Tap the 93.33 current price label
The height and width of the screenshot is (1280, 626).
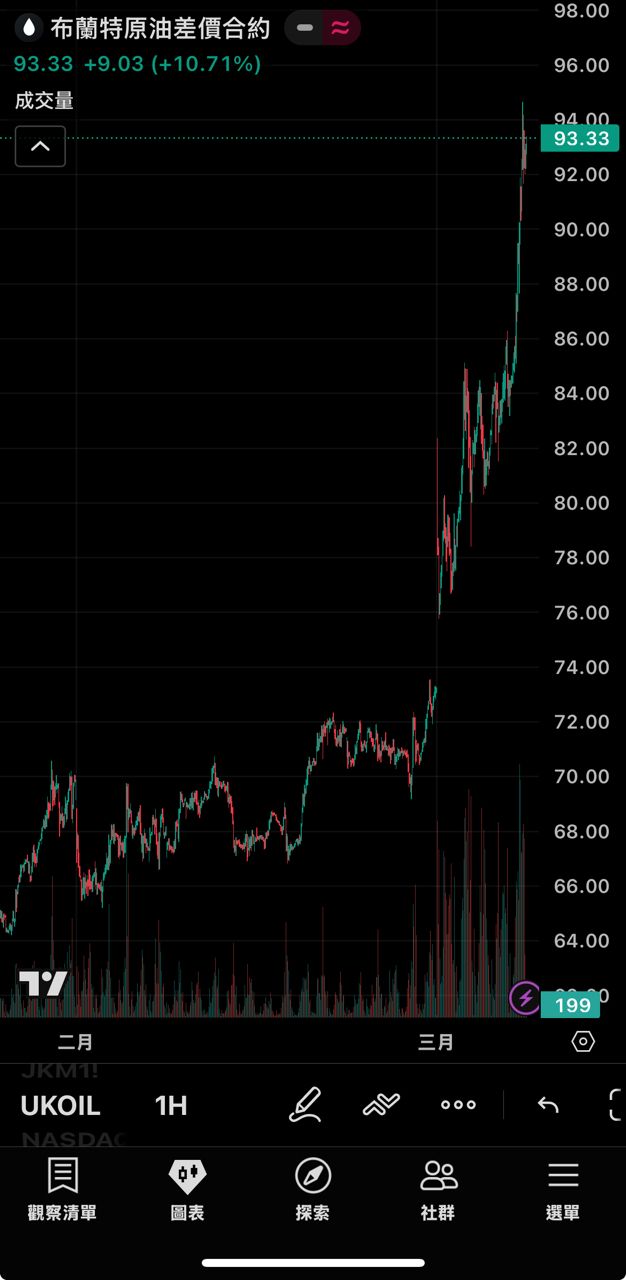tap(581, 139)
